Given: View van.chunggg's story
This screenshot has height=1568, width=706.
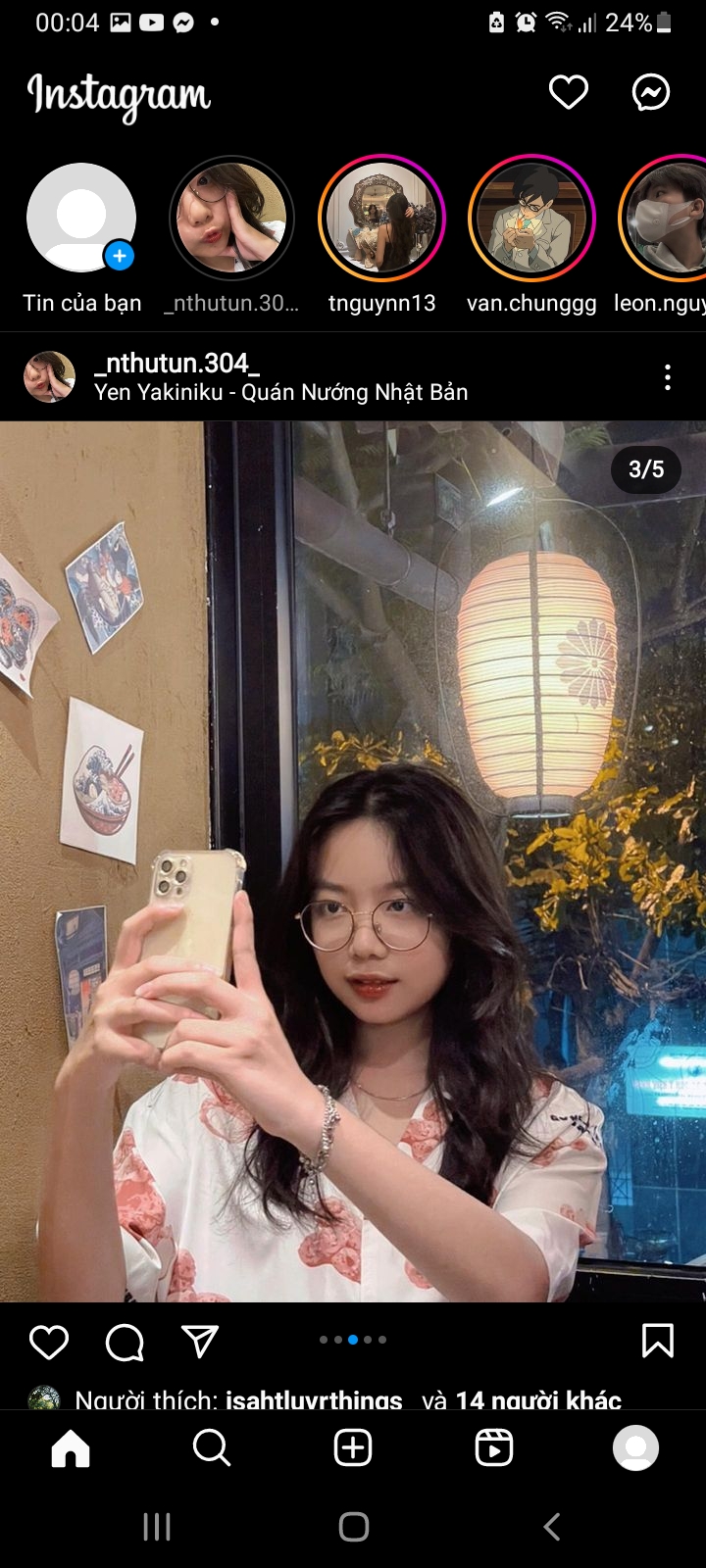Looking at the screenshot, I should pyautogui.click(x=531, y=218).
